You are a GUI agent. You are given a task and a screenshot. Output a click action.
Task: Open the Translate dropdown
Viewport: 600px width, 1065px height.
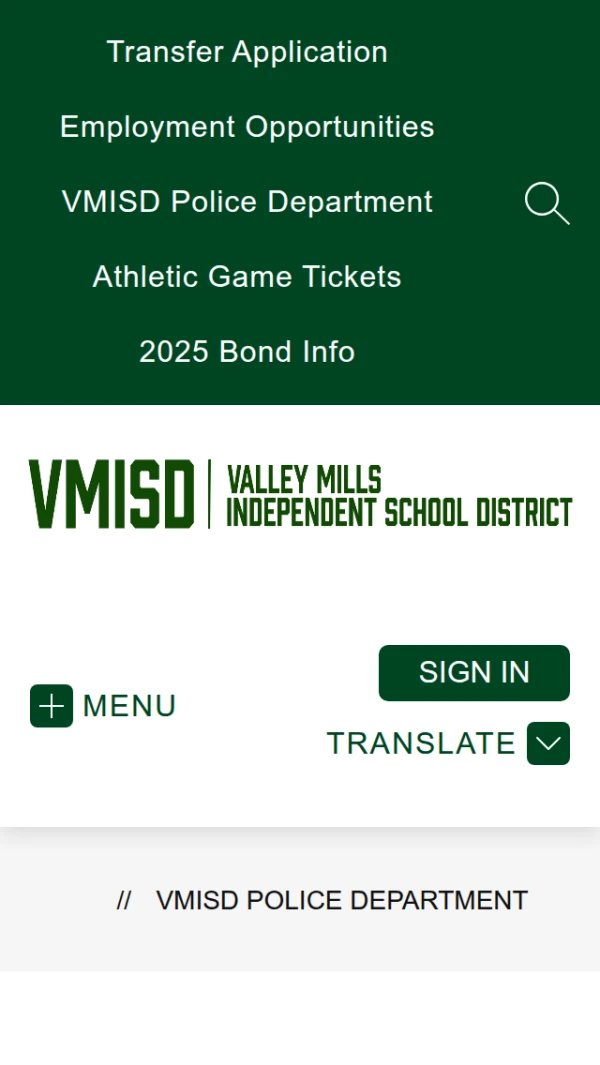(x=548, y=744)
